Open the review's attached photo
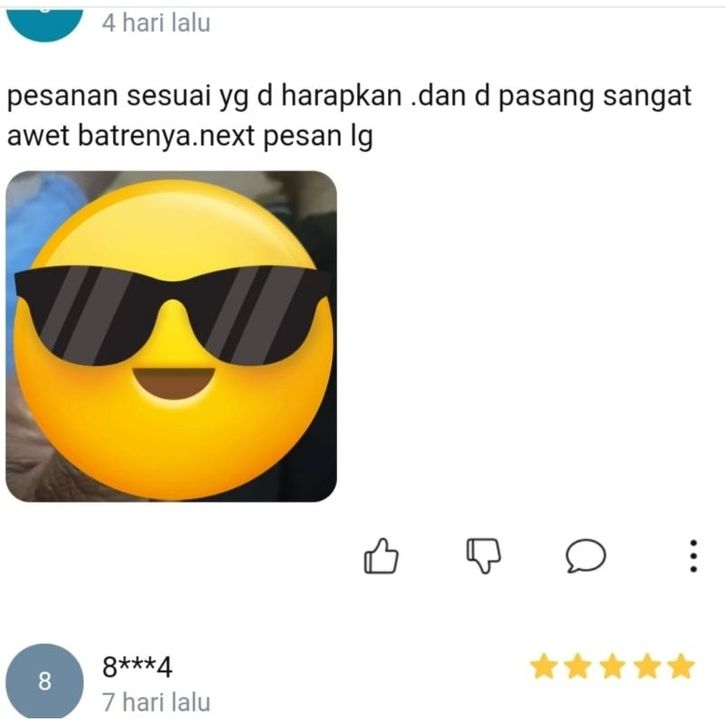 click(171, 336)
